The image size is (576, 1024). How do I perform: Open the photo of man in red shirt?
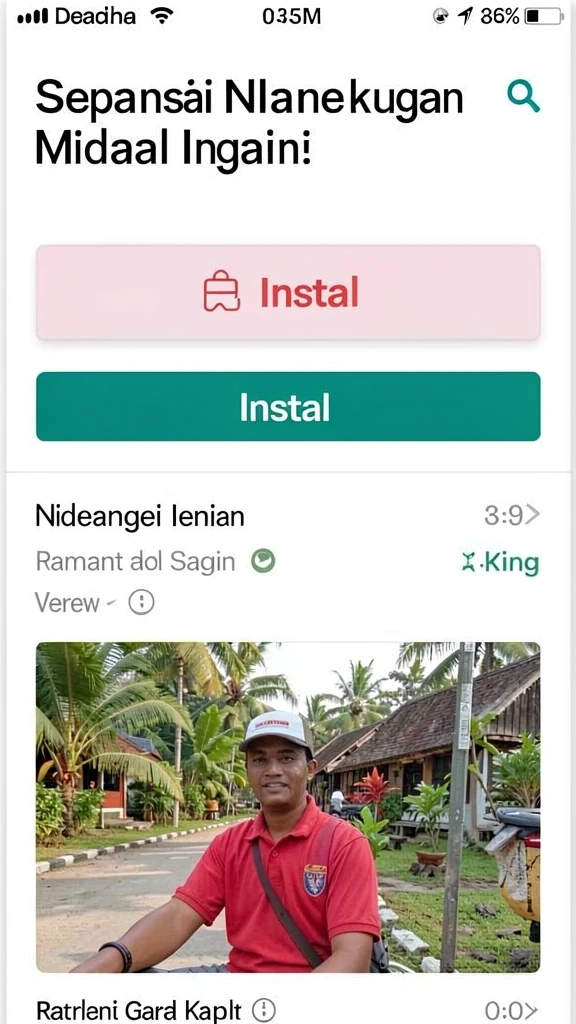[288, 807]
